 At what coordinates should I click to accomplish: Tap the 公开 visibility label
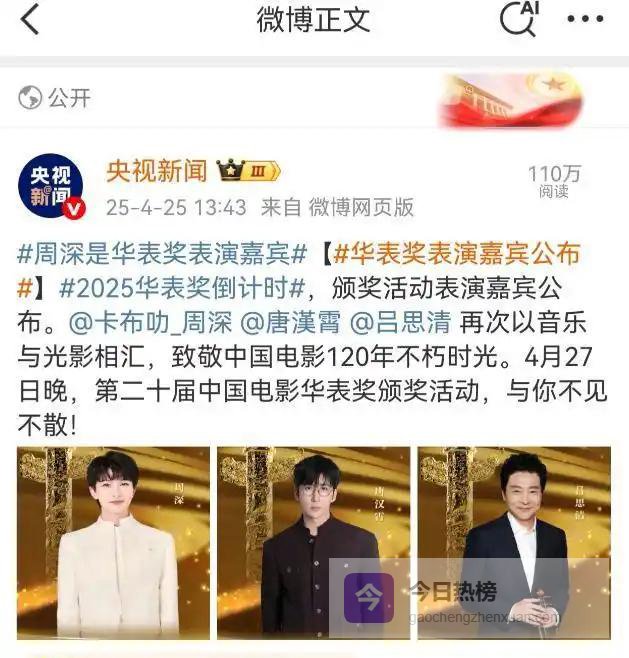pyautogui.click(x=56, y=97)
